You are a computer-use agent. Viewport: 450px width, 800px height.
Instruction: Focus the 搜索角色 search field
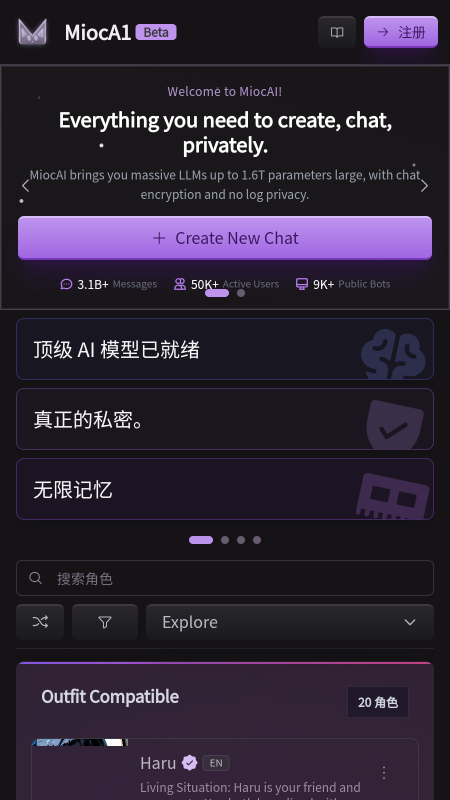pyautogui.click(x=225, y=578)
